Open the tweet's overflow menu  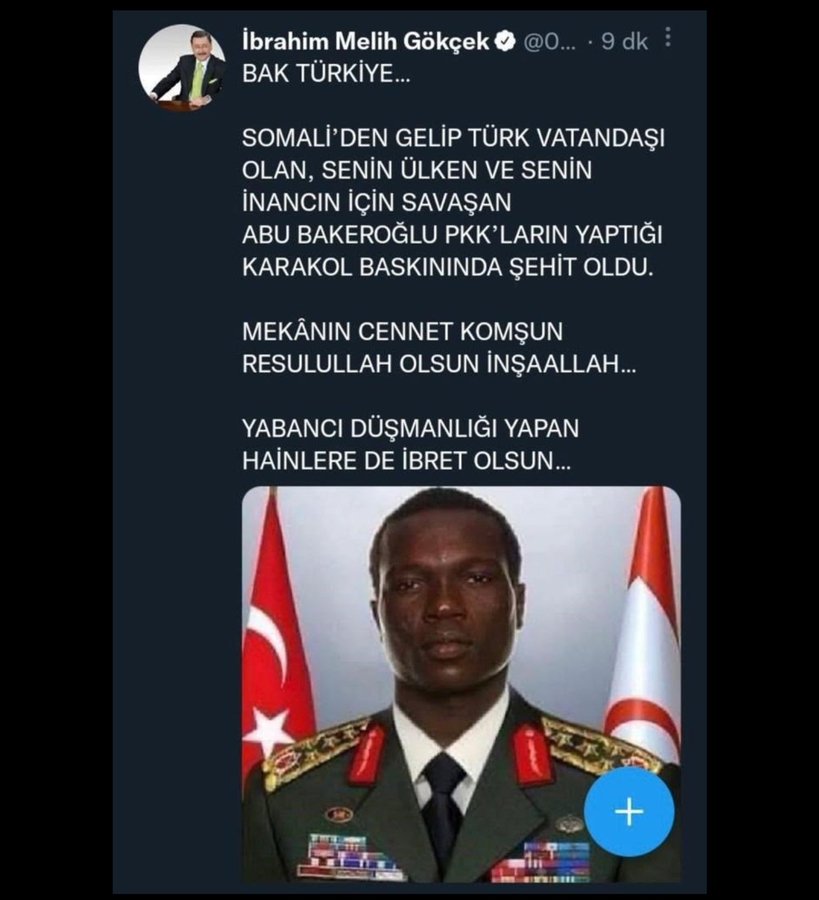point(669,40)
